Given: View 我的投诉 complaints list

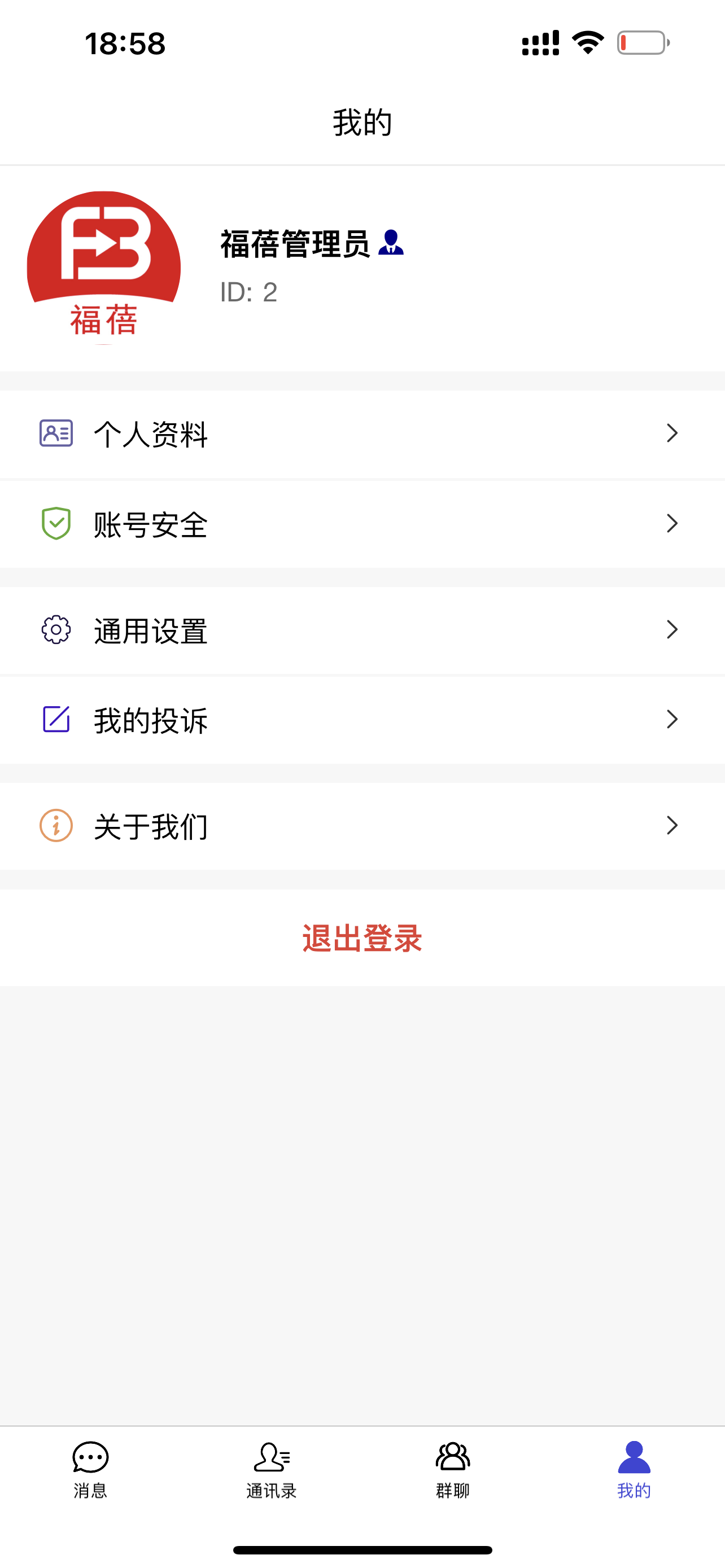Looking at the screenshot, I should pos(362,720).
